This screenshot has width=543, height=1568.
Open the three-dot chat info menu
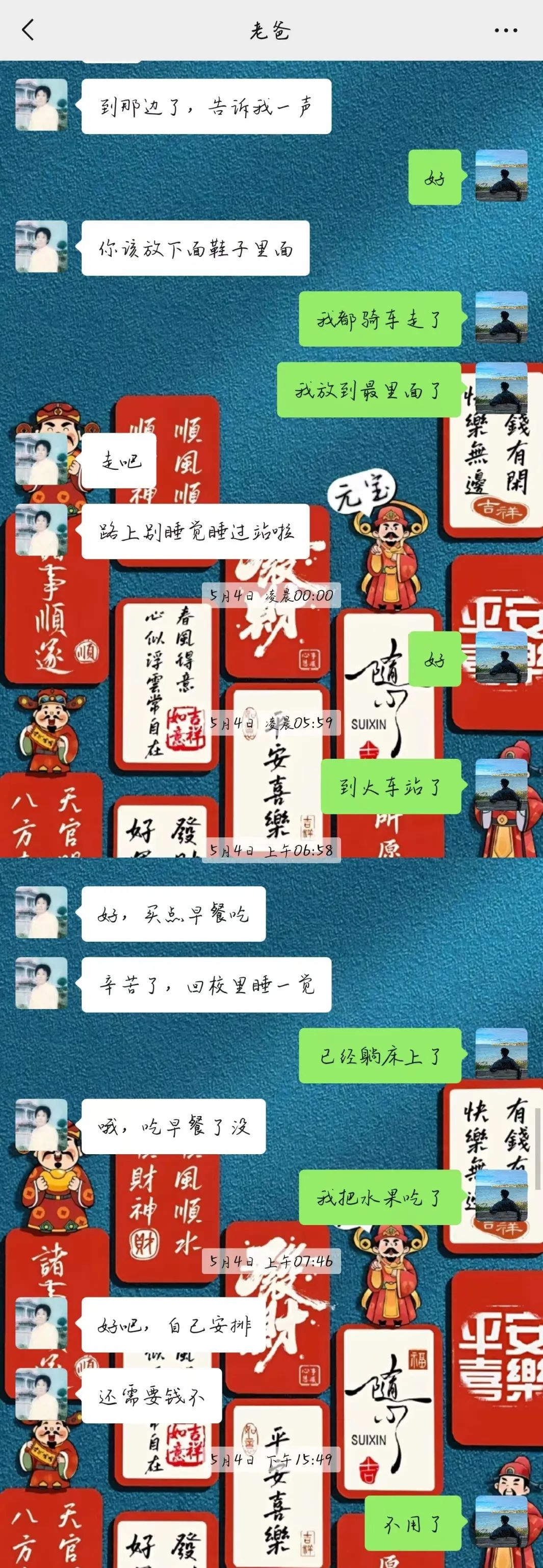point(505,30)
